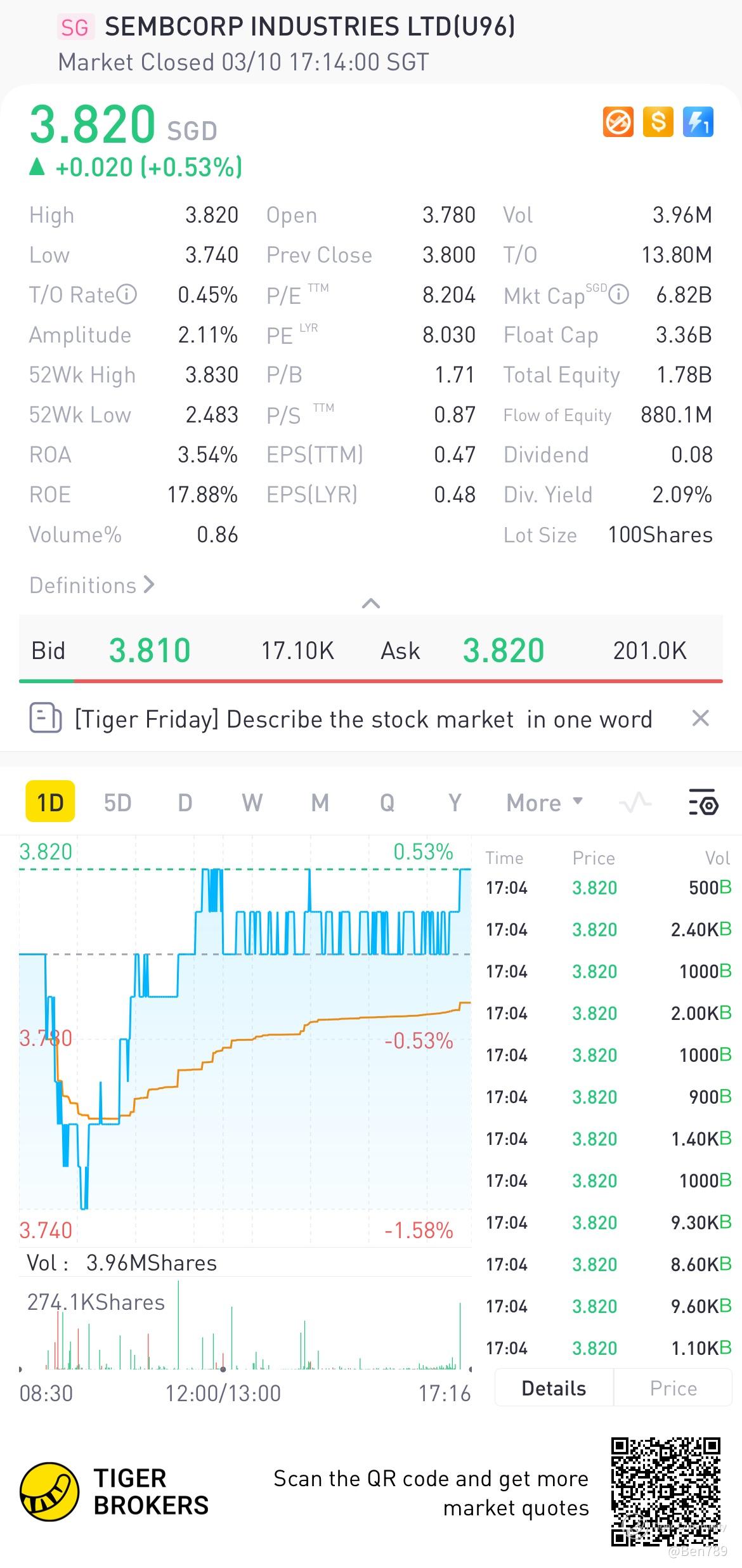
Task: Select the 1D chart tab
Action: (x=50, y=803)
